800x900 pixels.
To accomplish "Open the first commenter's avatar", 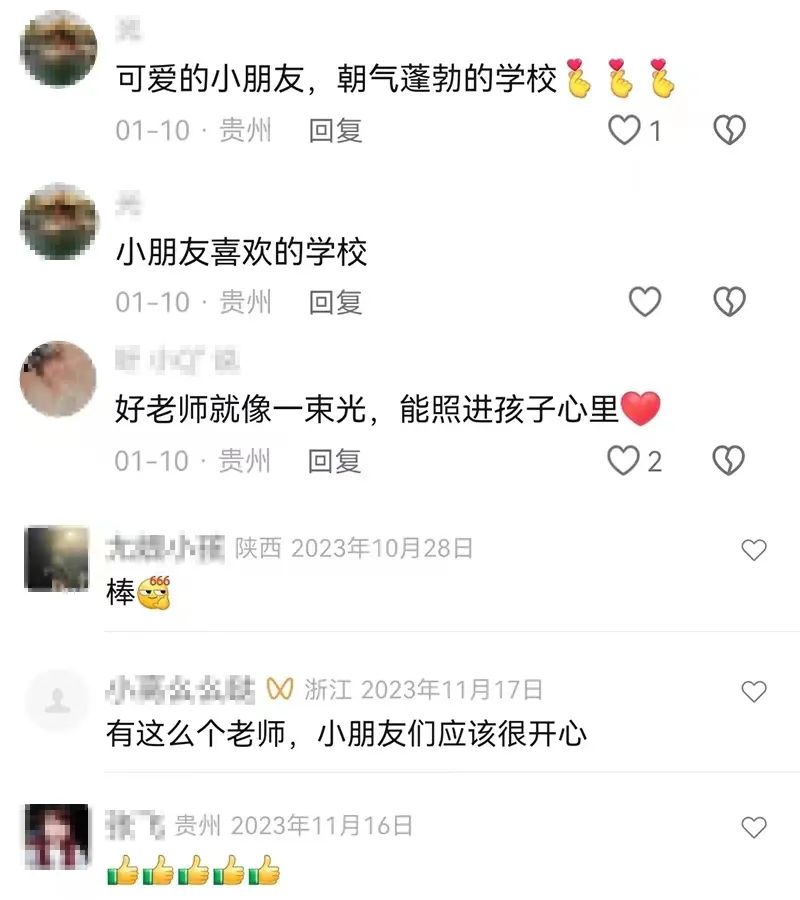I will point(56,47).
